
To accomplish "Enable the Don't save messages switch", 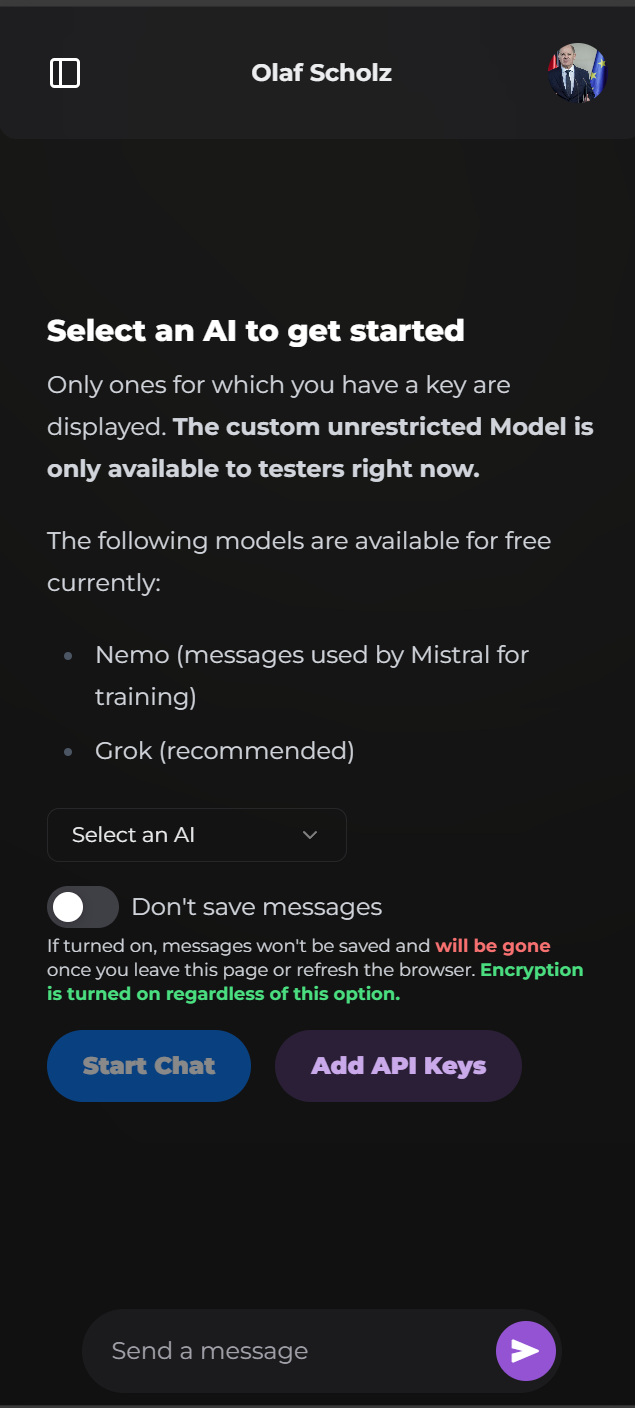I will tap(83, 907).
